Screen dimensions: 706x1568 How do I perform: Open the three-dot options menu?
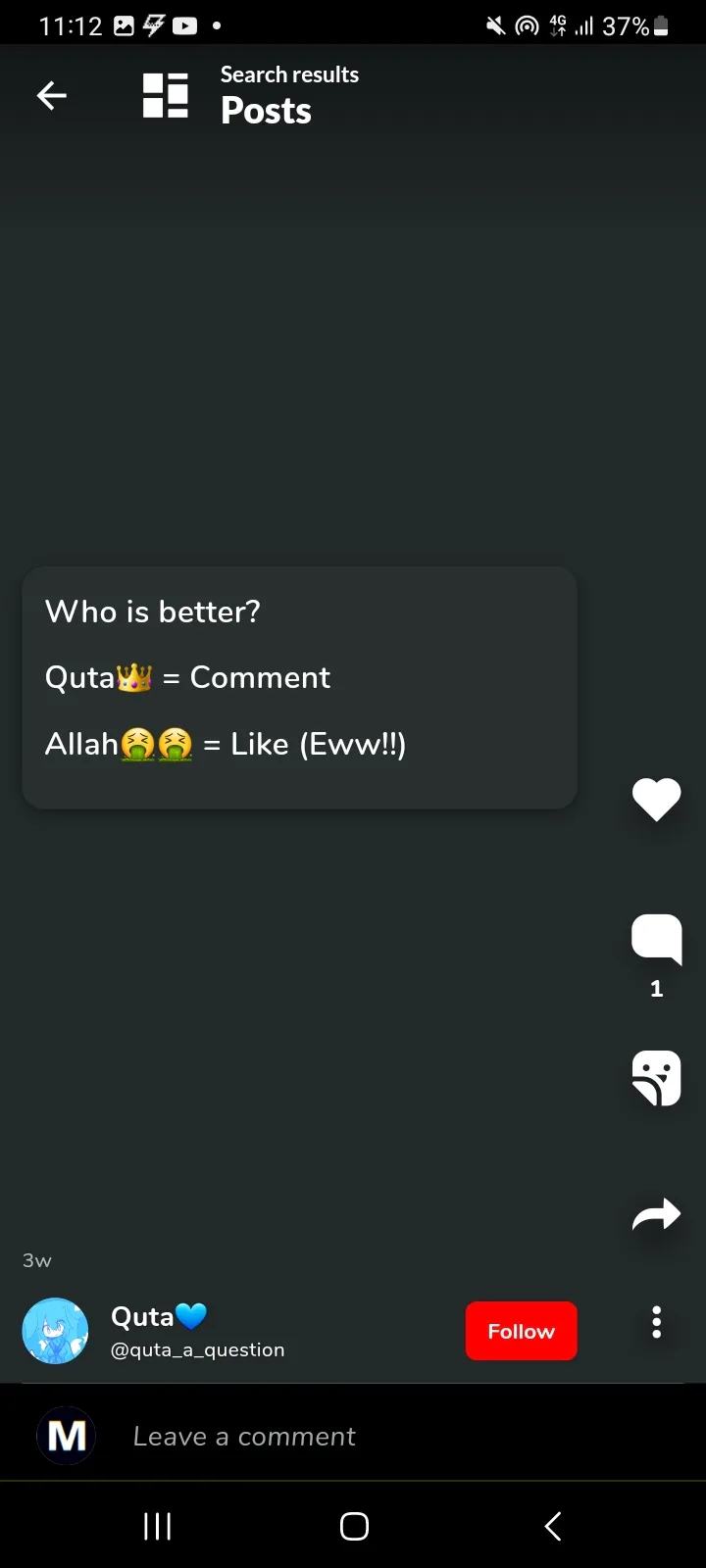656,1323
